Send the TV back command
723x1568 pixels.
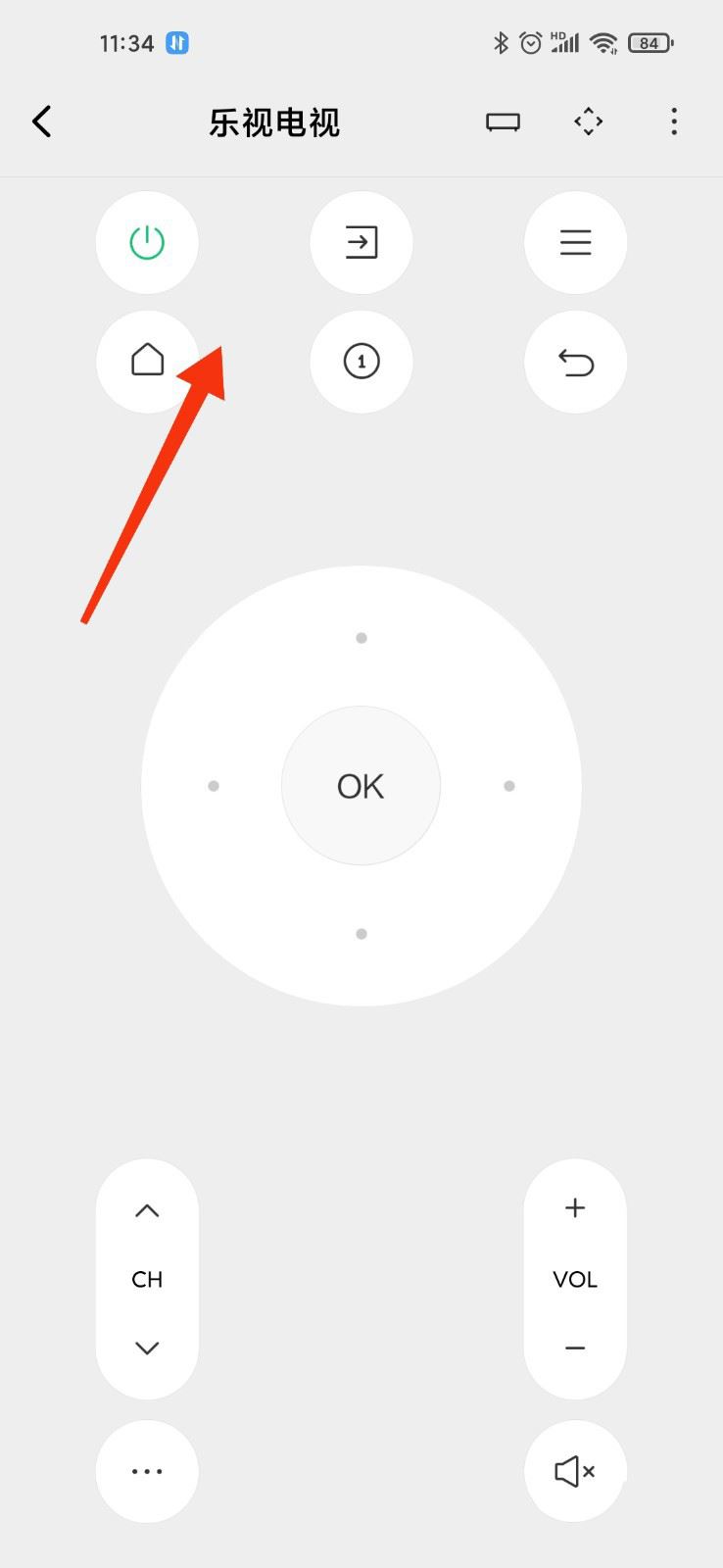click(x=575, y=362)
